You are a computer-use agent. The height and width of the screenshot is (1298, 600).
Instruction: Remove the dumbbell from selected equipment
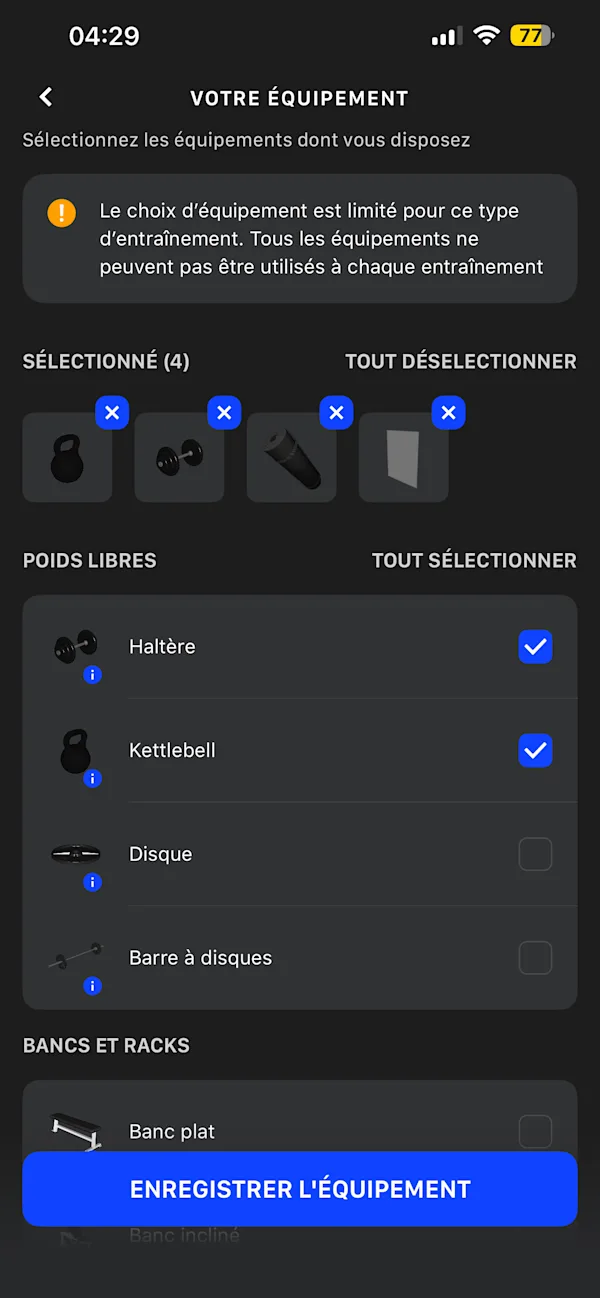[x=224, y=413]
